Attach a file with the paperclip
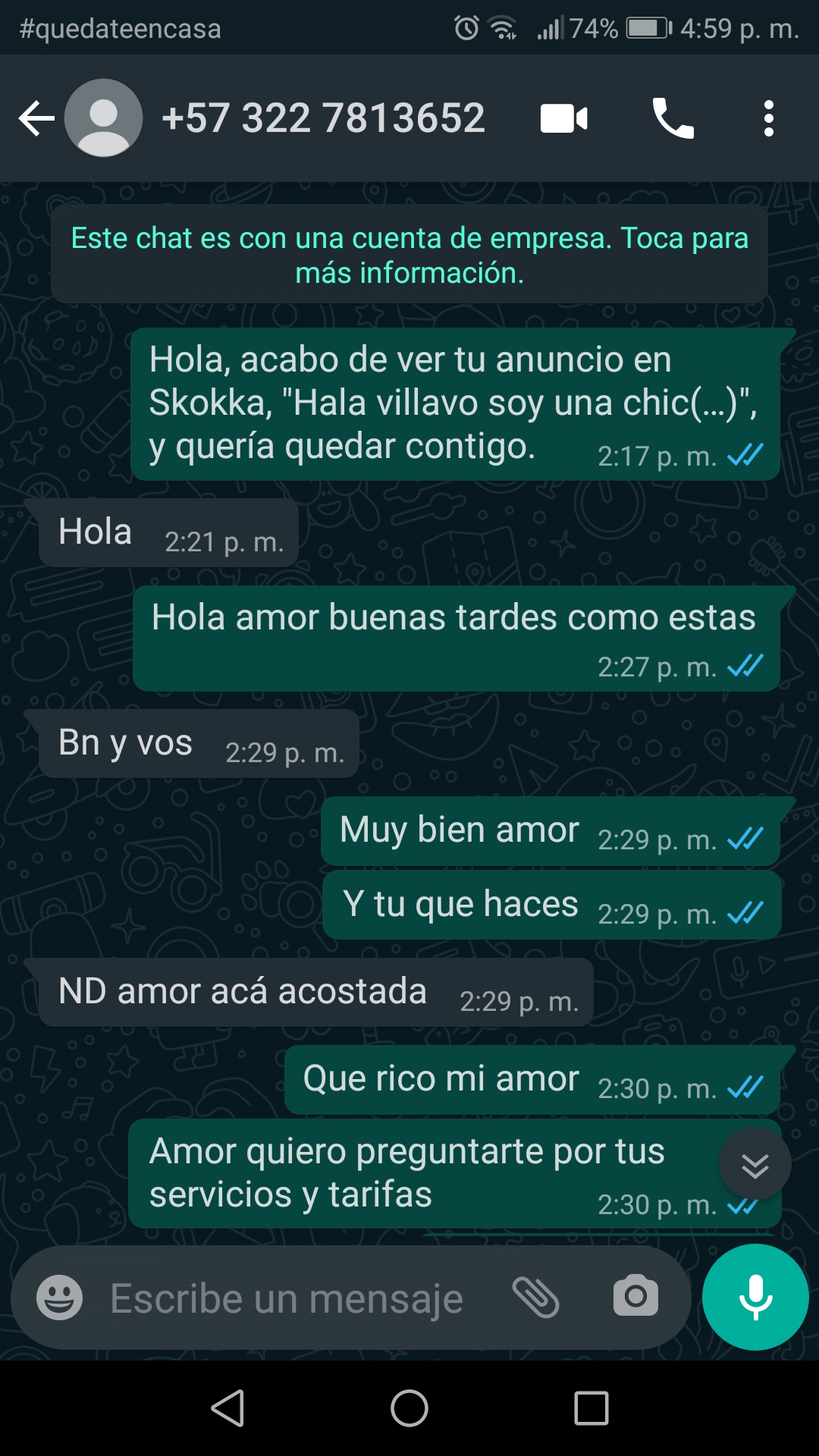This screenshot has height=1456, width=819. 535,1297
